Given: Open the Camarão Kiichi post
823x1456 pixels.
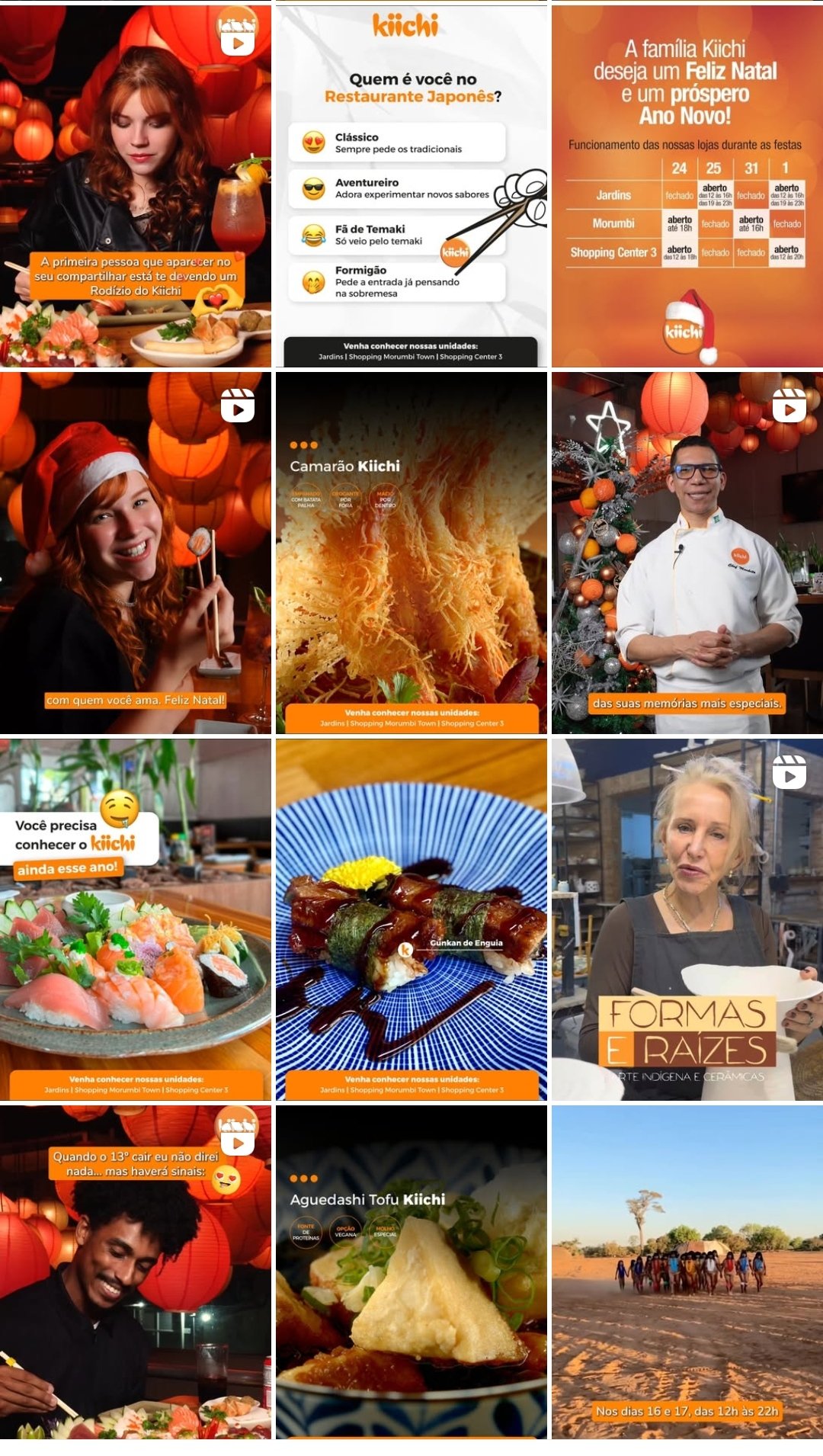Looking at the screenshot, I should pyautogui.click(x=411, y=553).
